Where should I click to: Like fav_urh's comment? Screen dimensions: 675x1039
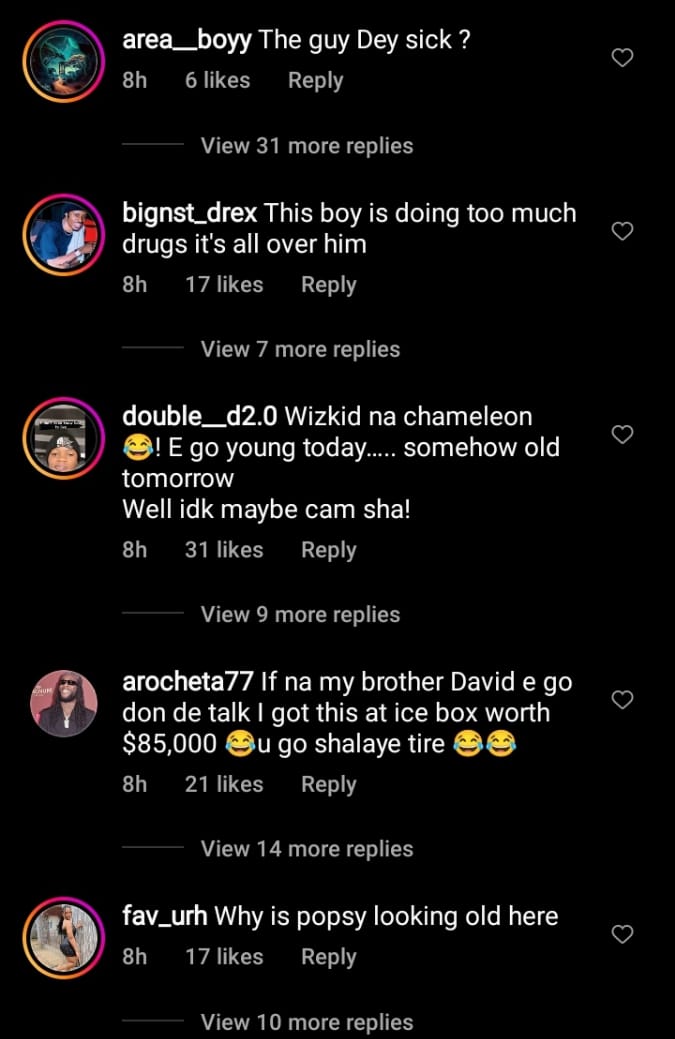click(x=622, y=934)
